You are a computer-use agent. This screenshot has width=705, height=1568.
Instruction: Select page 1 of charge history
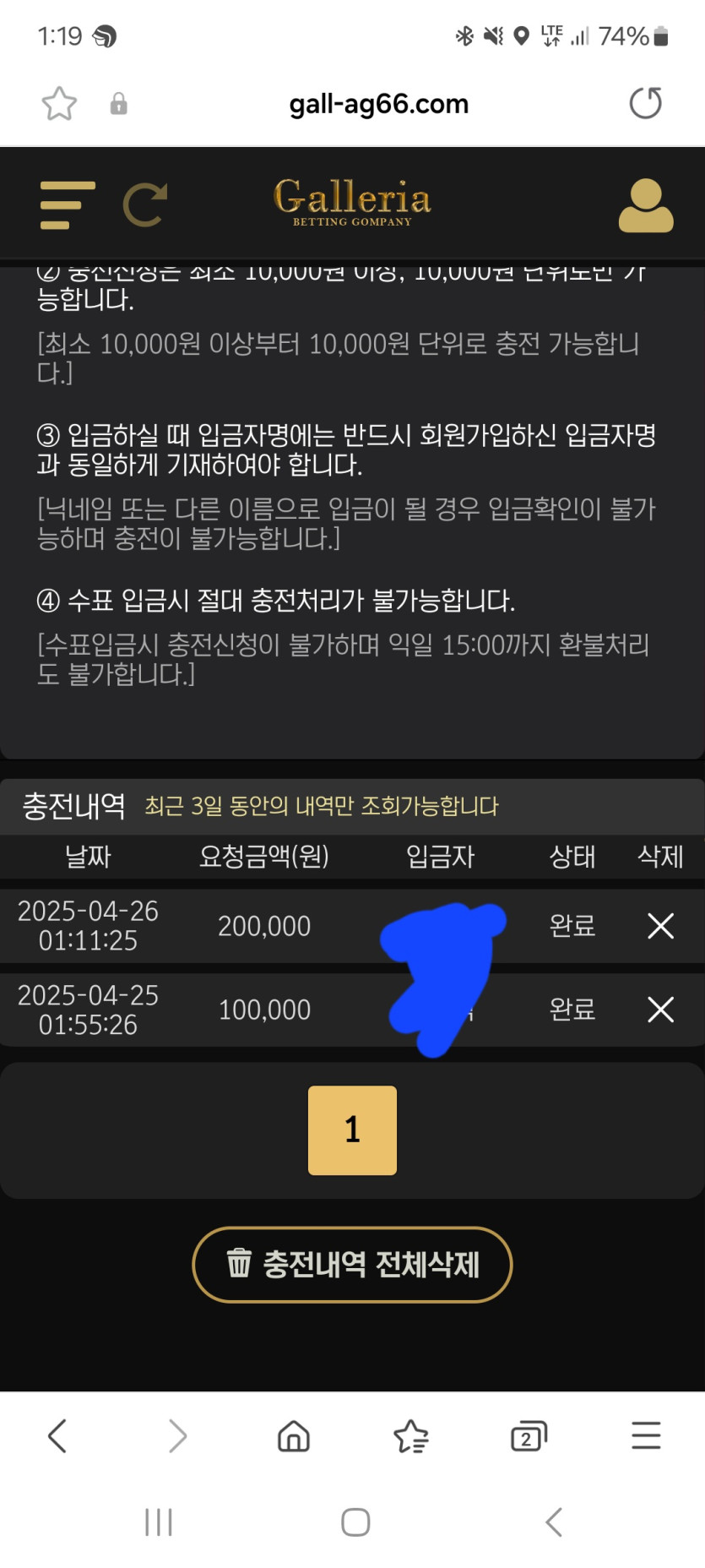coord(352,1130)
